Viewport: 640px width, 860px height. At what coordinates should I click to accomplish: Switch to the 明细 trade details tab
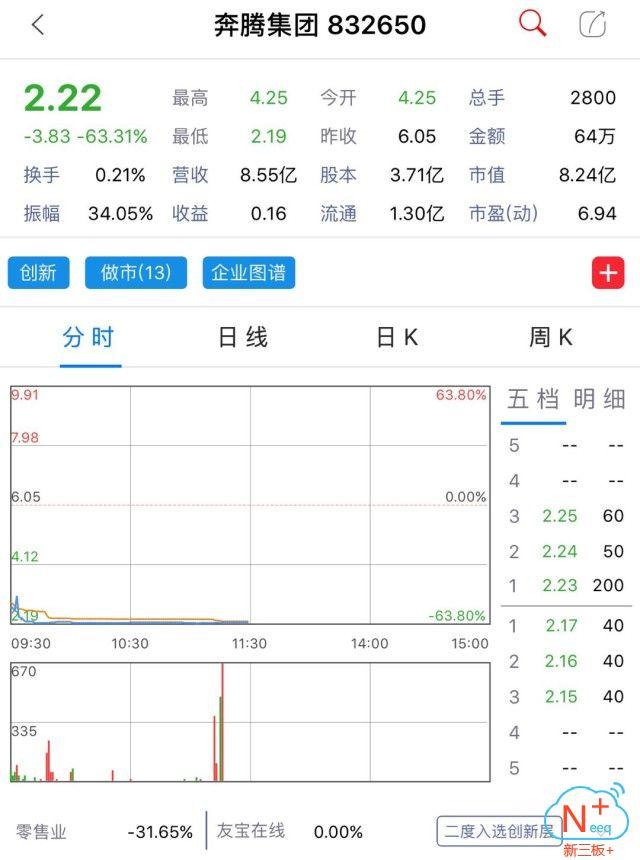(x=599, y=400)
